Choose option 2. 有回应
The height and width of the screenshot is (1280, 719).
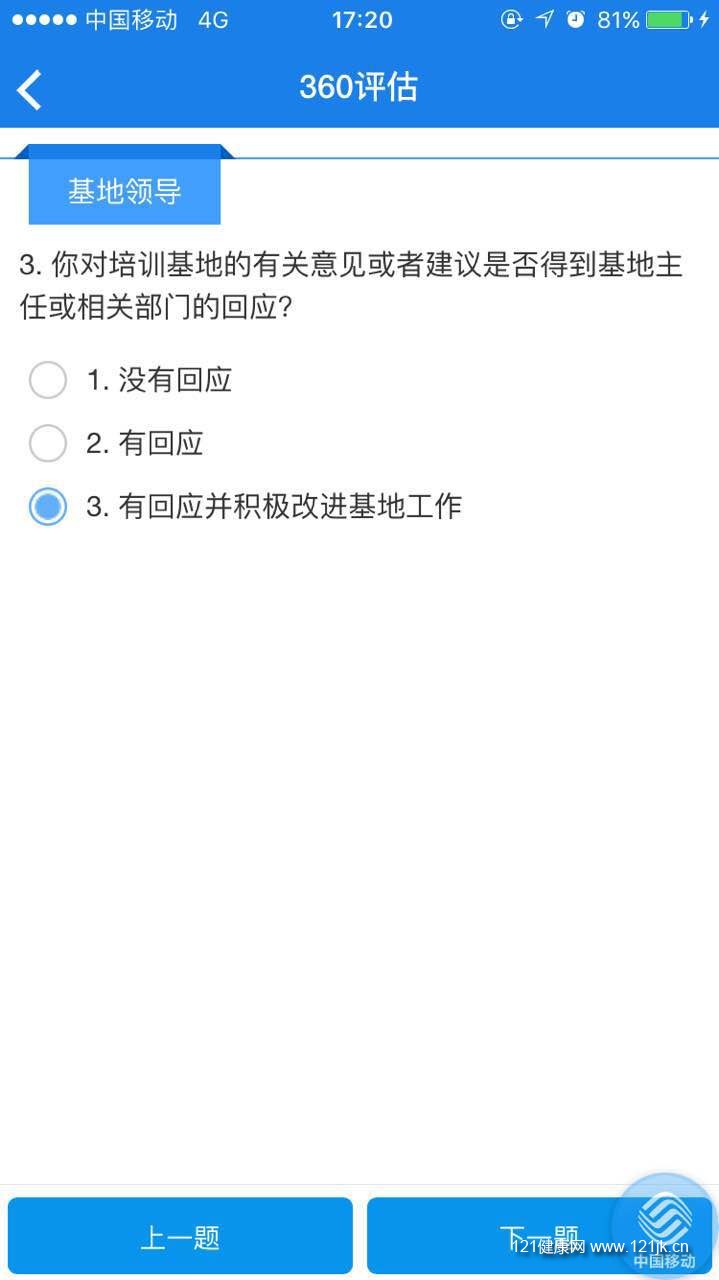(x=48, y=443)
